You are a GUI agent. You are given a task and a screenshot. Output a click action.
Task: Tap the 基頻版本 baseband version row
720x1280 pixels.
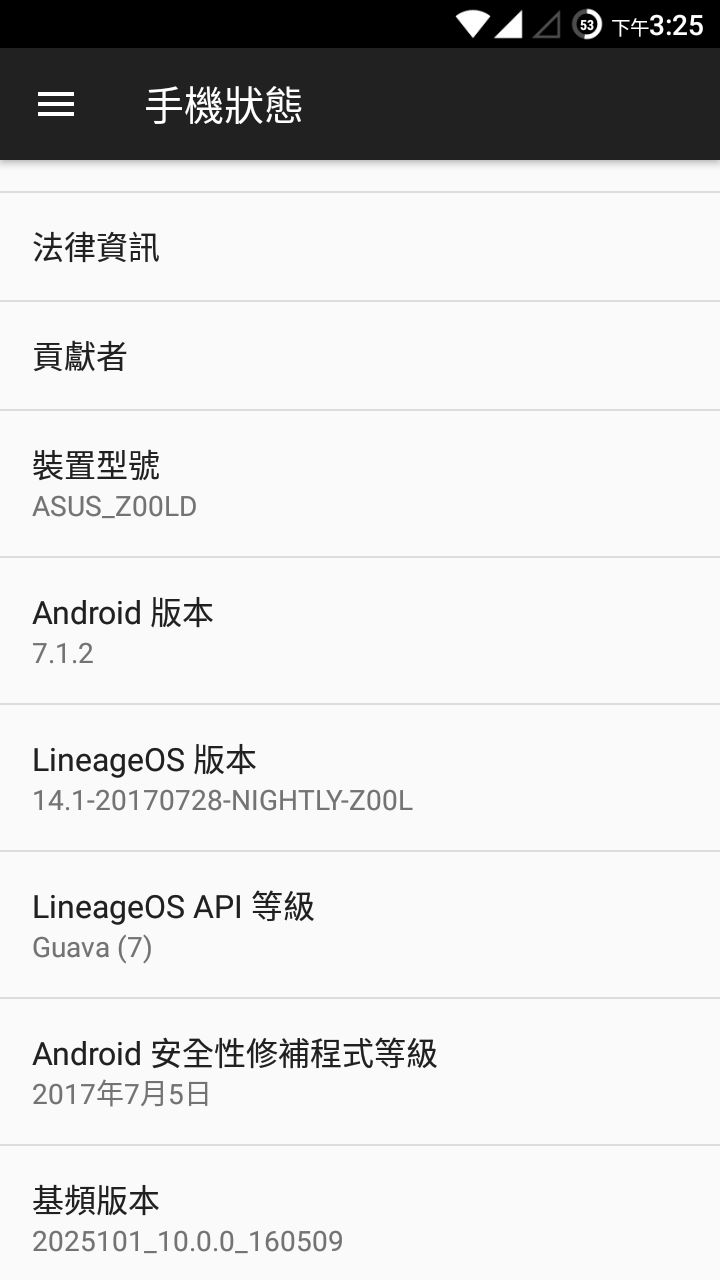tap(360, 1218)
